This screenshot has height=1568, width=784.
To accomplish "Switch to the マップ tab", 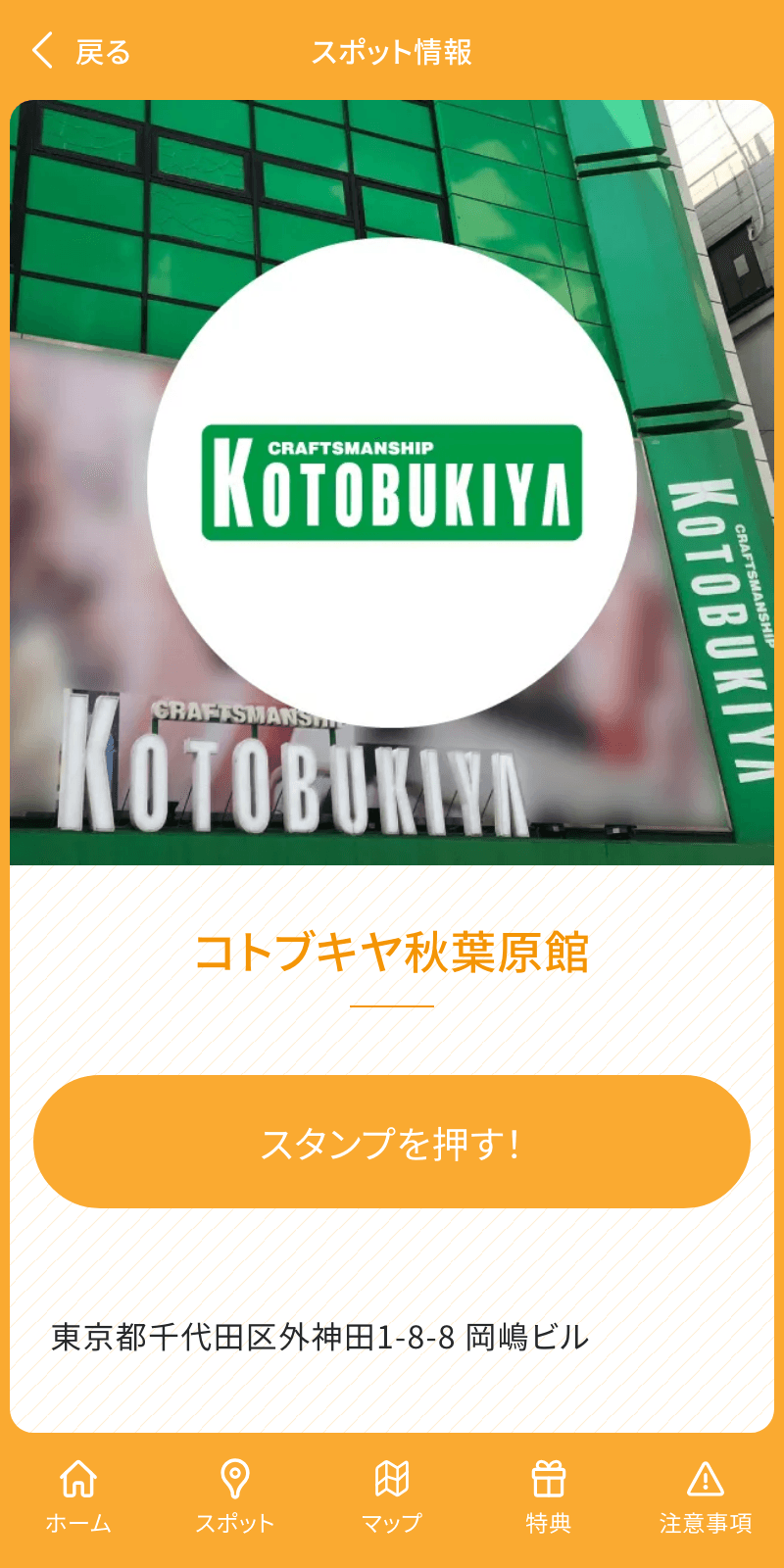I will [x=392, y=1497].
